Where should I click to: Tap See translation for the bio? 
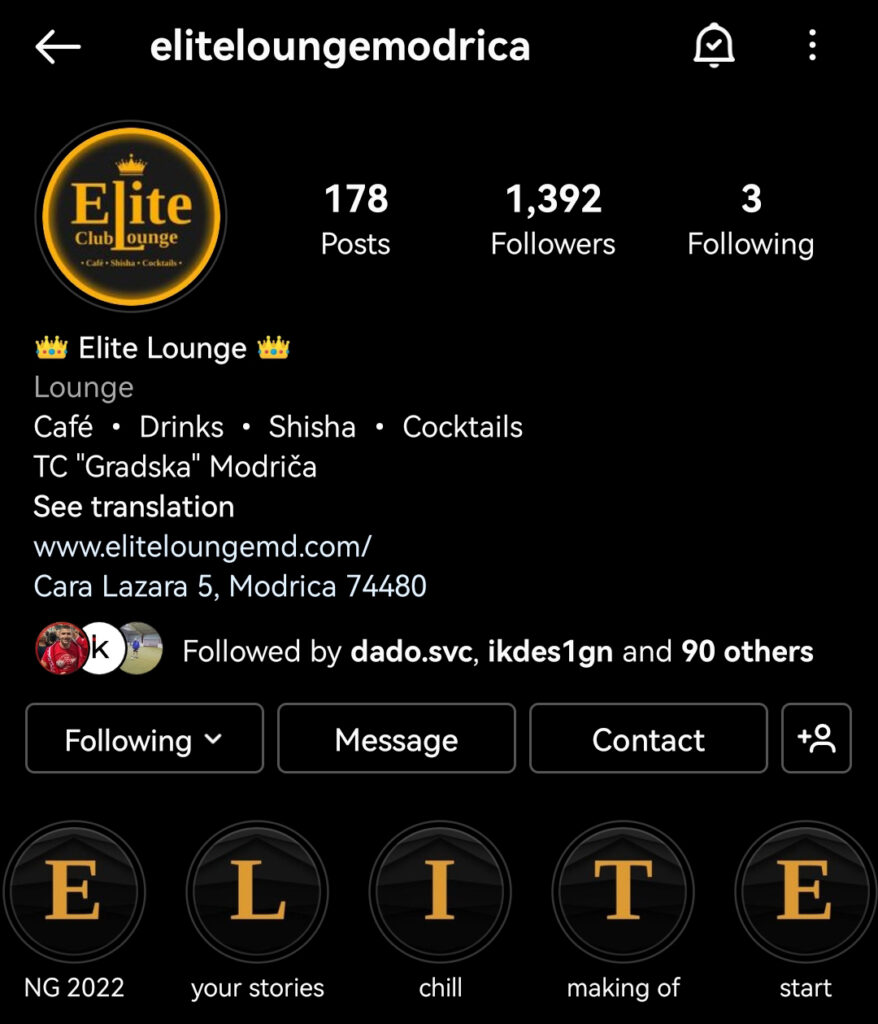click(x=134, y=506)
